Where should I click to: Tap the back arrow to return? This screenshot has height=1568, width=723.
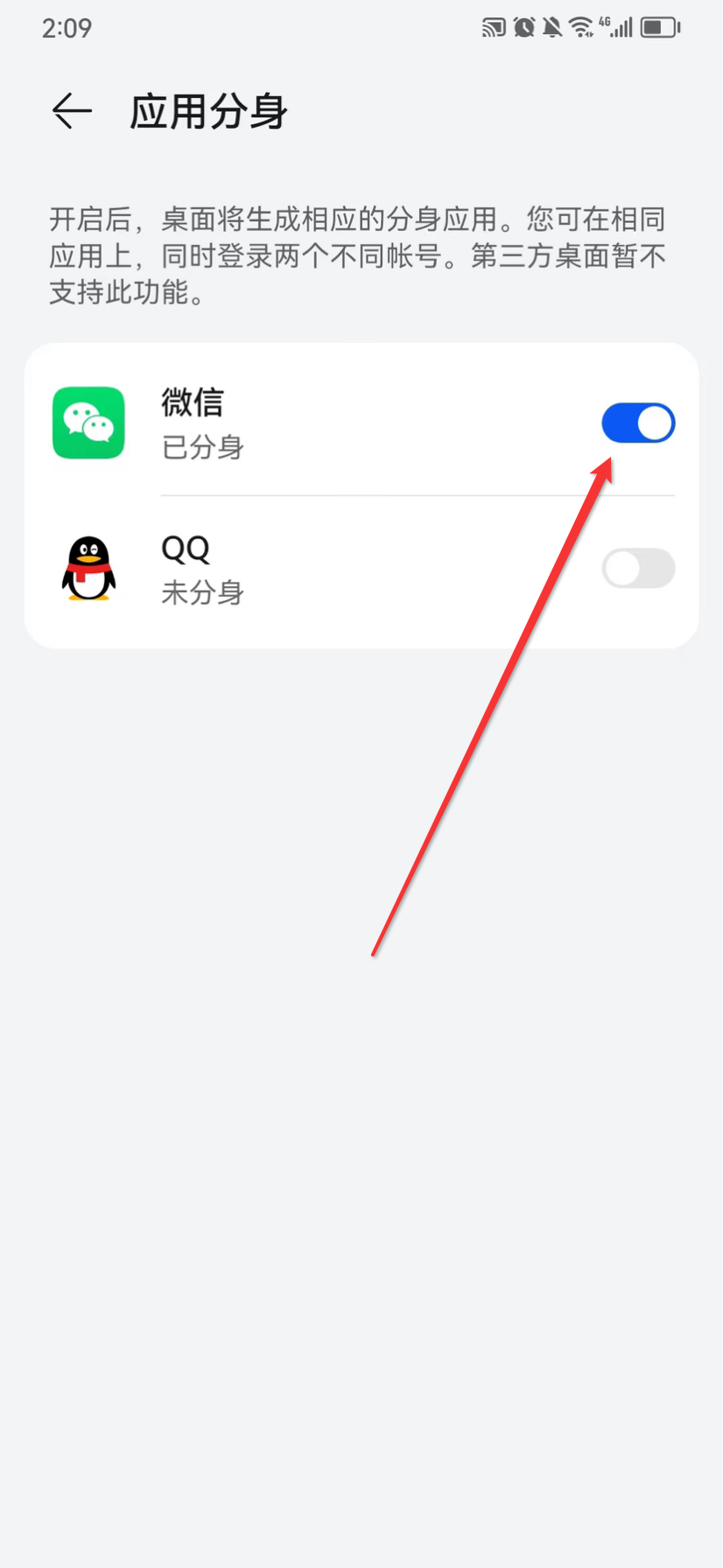point(70,111)
